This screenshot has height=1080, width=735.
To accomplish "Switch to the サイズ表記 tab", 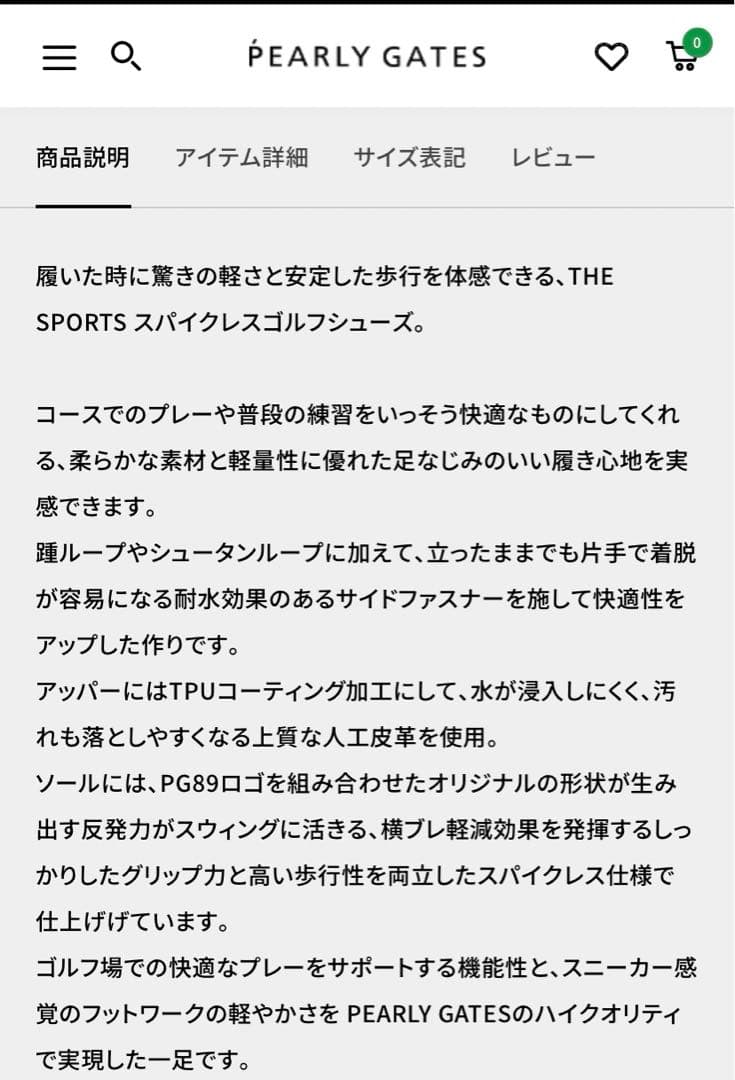I will point(409,158).
